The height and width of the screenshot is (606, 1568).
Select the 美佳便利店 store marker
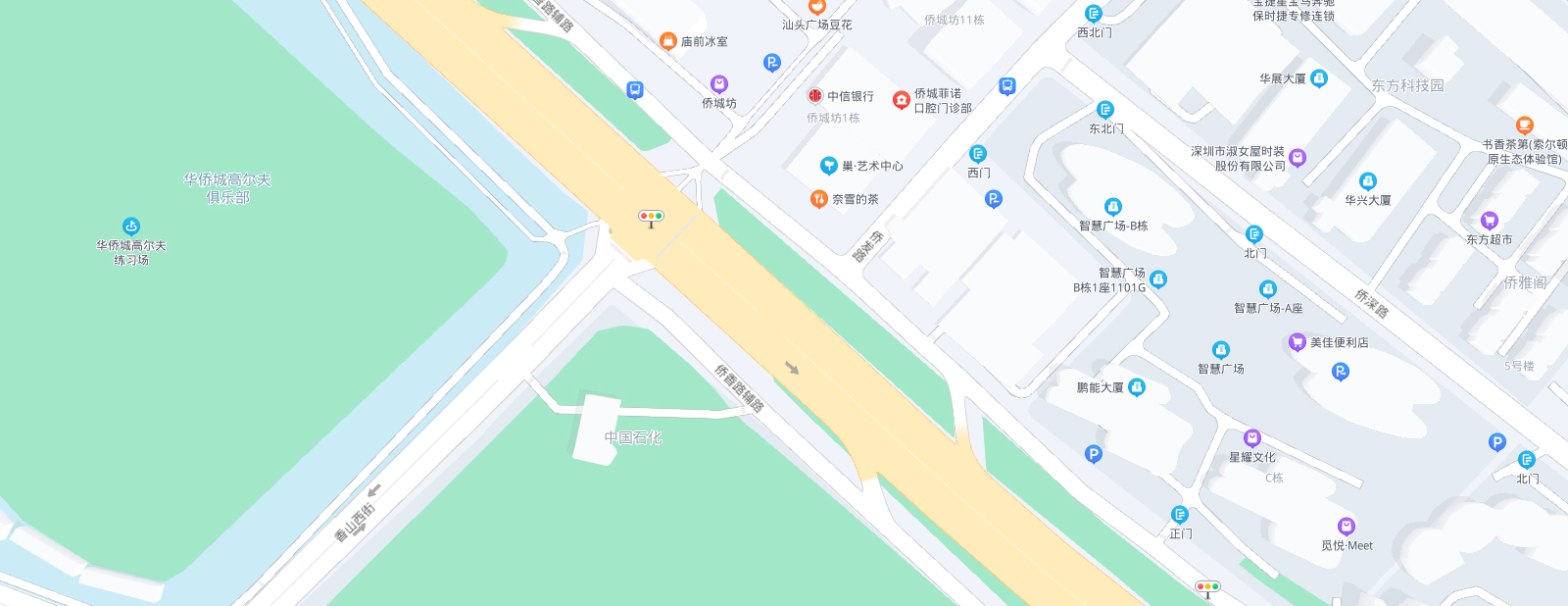pos(1298,342)
